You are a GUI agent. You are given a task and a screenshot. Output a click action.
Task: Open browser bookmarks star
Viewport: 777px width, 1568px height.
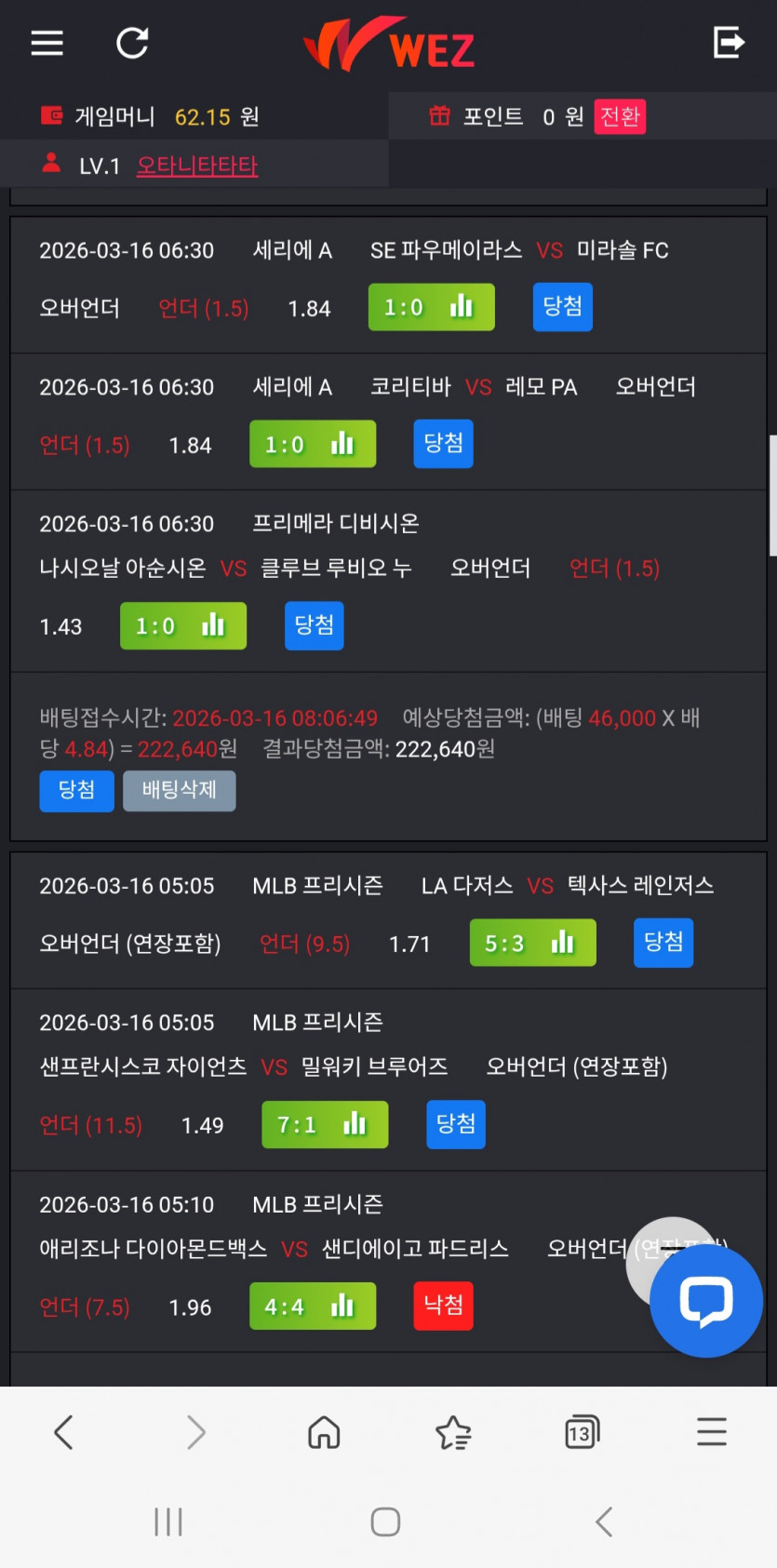coord(453,1432)
